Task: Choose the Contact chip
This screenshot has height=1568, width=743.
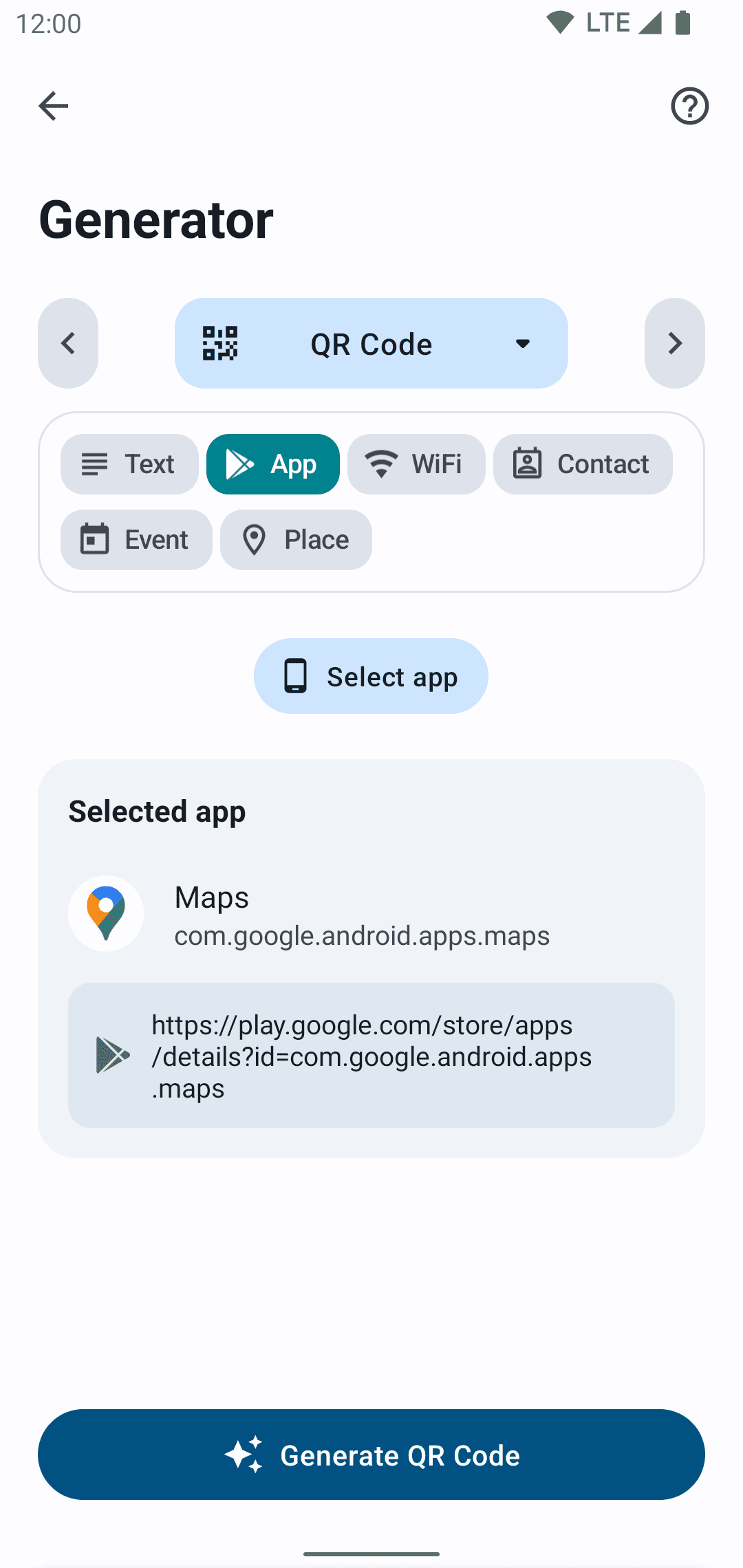Action: click(582, 464)
